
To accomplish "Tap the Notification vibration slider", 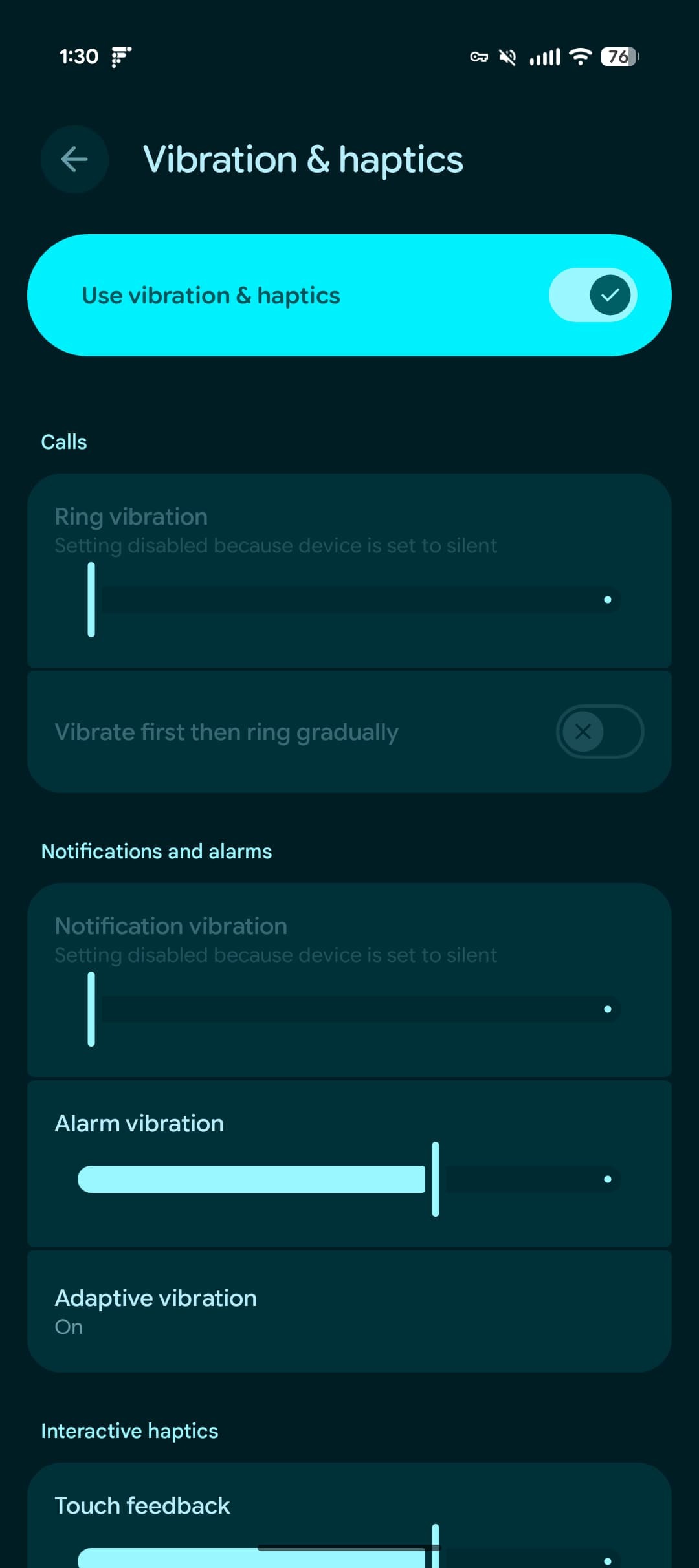I will [x=349, y=1009].
